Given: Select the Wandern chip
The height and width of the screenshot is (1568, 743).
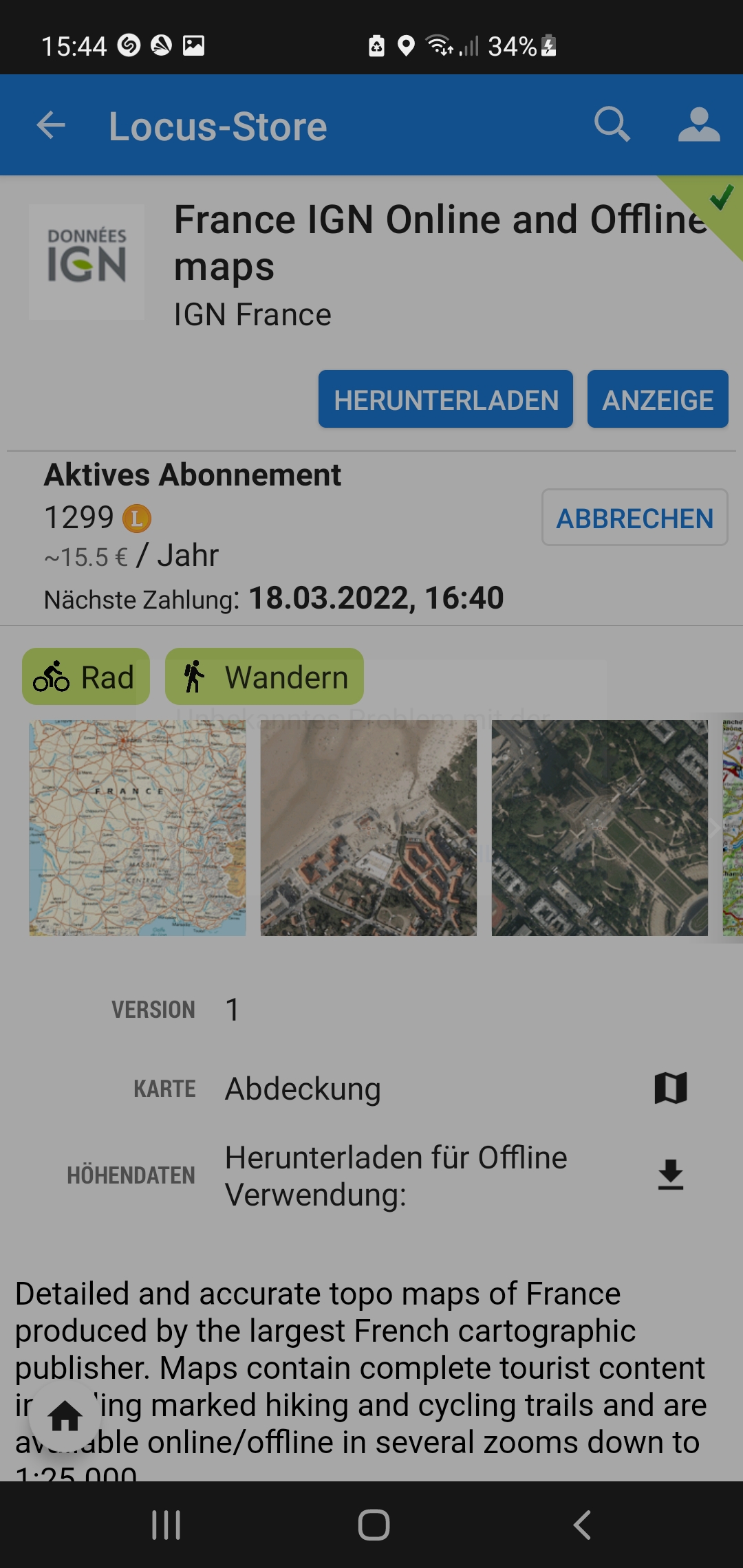Looking at the screenshot, I should click(264, 677).
